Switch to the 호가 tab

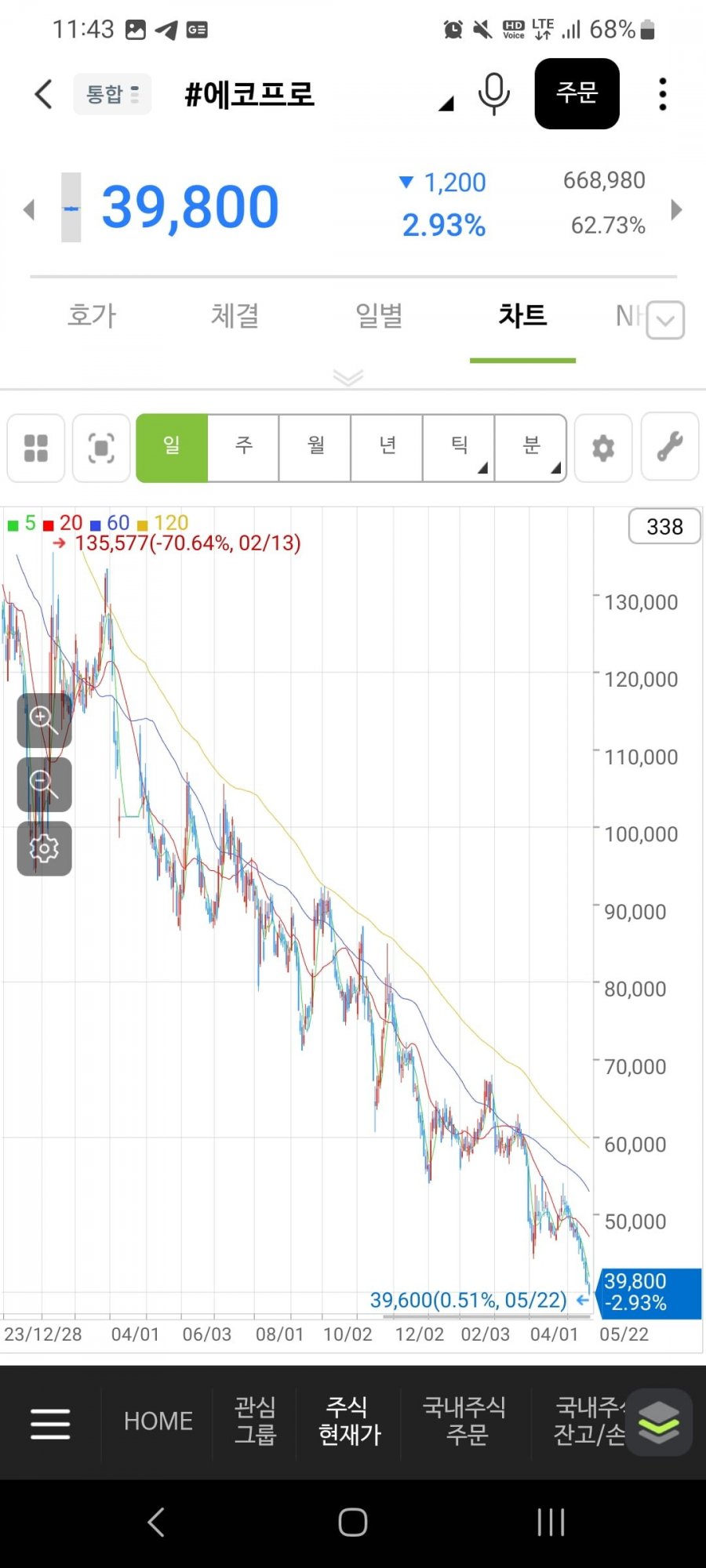(x=92, y=316)
